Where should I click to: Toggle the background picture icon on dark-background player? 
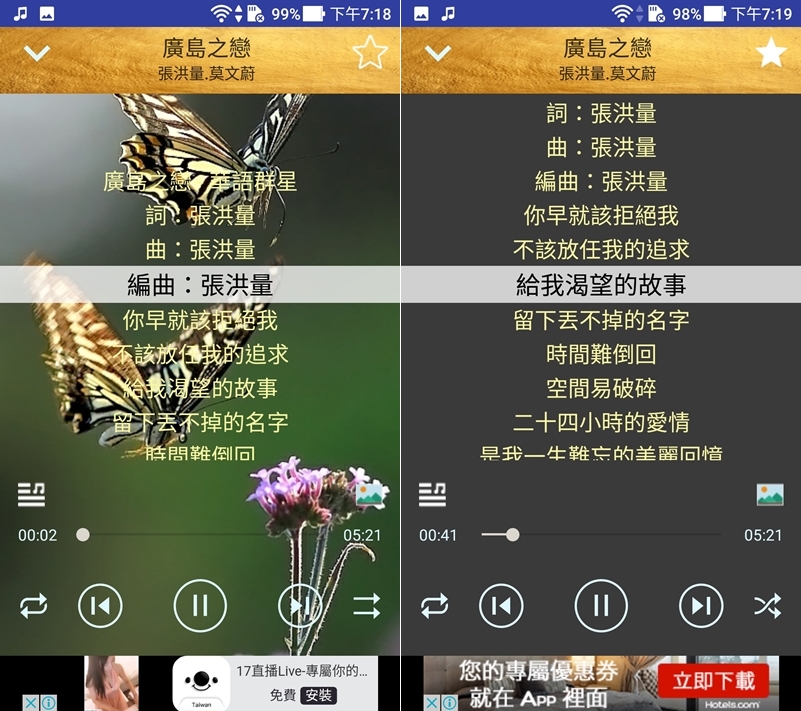[769, 494]
